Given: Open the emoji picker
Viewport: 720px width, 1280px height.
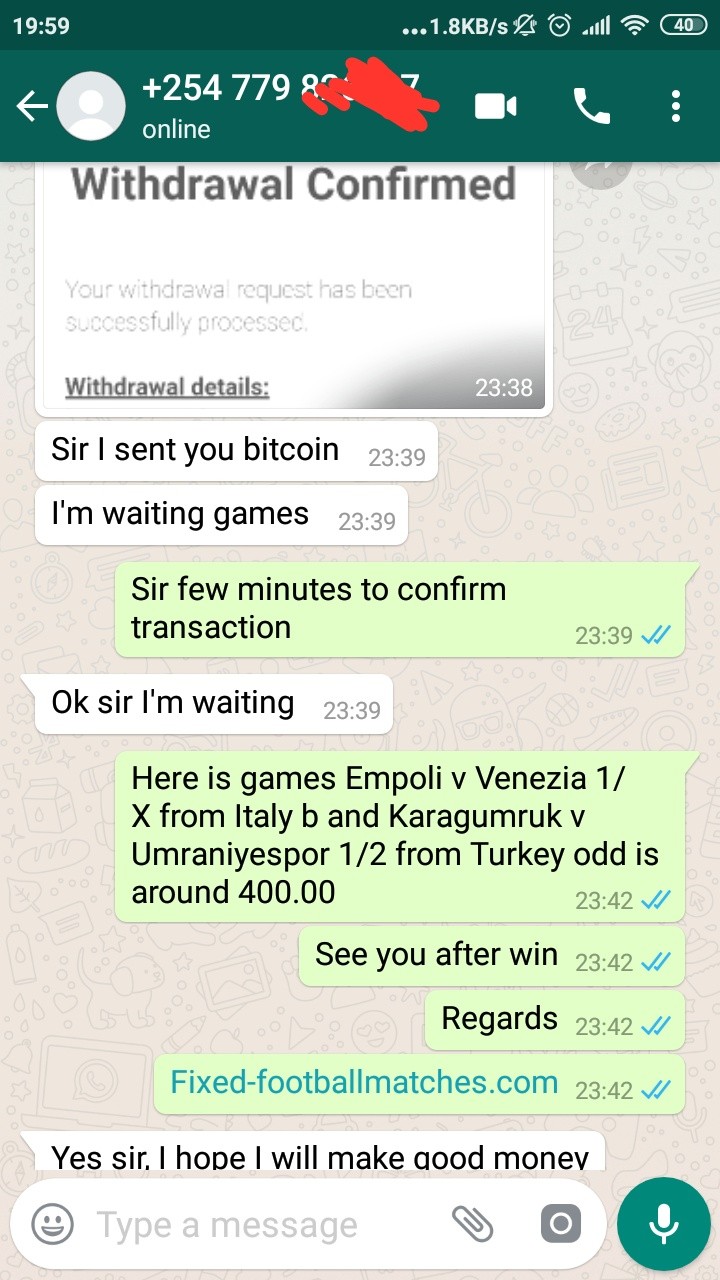Looking at the screenshot, I should pyautogui.click(x=52, y=1224).
